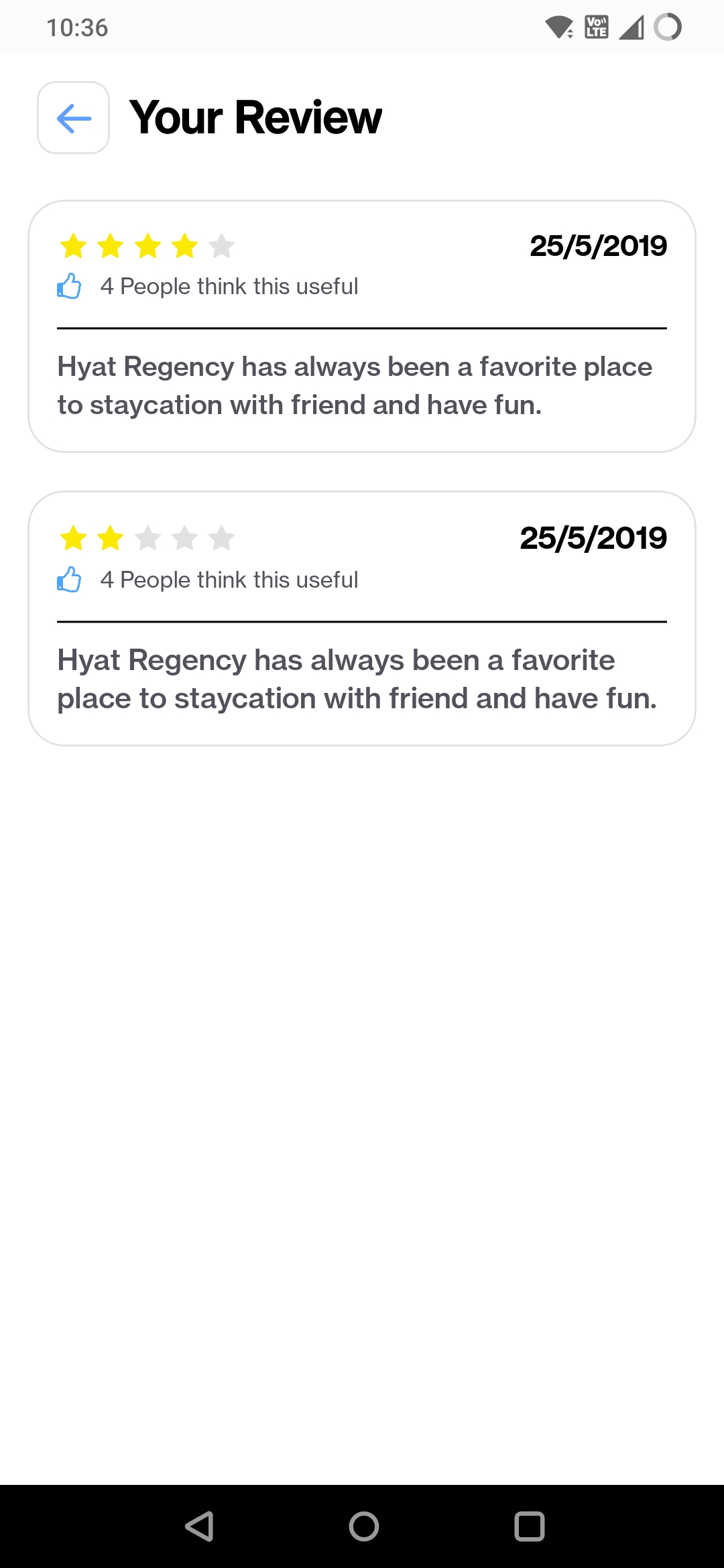Like the two-star review with thumbs up

(x=69, y=580)
